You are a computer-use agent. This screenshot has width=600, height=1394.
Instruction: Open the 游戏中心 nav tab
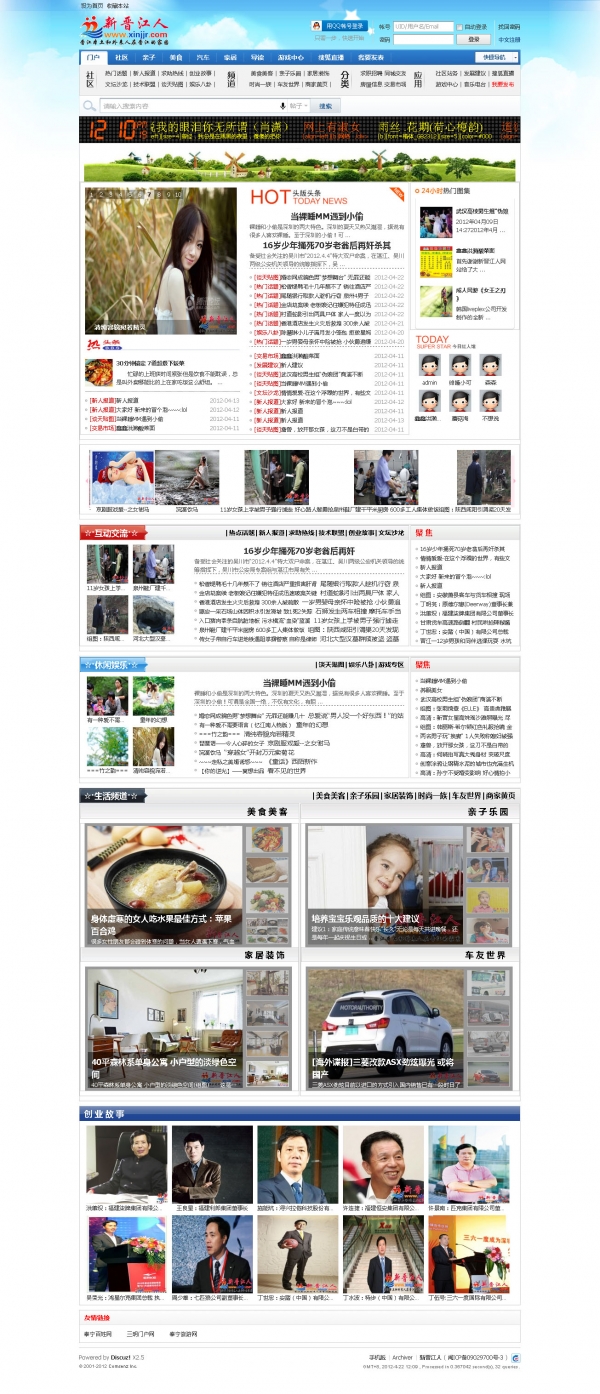click(290, 57)
